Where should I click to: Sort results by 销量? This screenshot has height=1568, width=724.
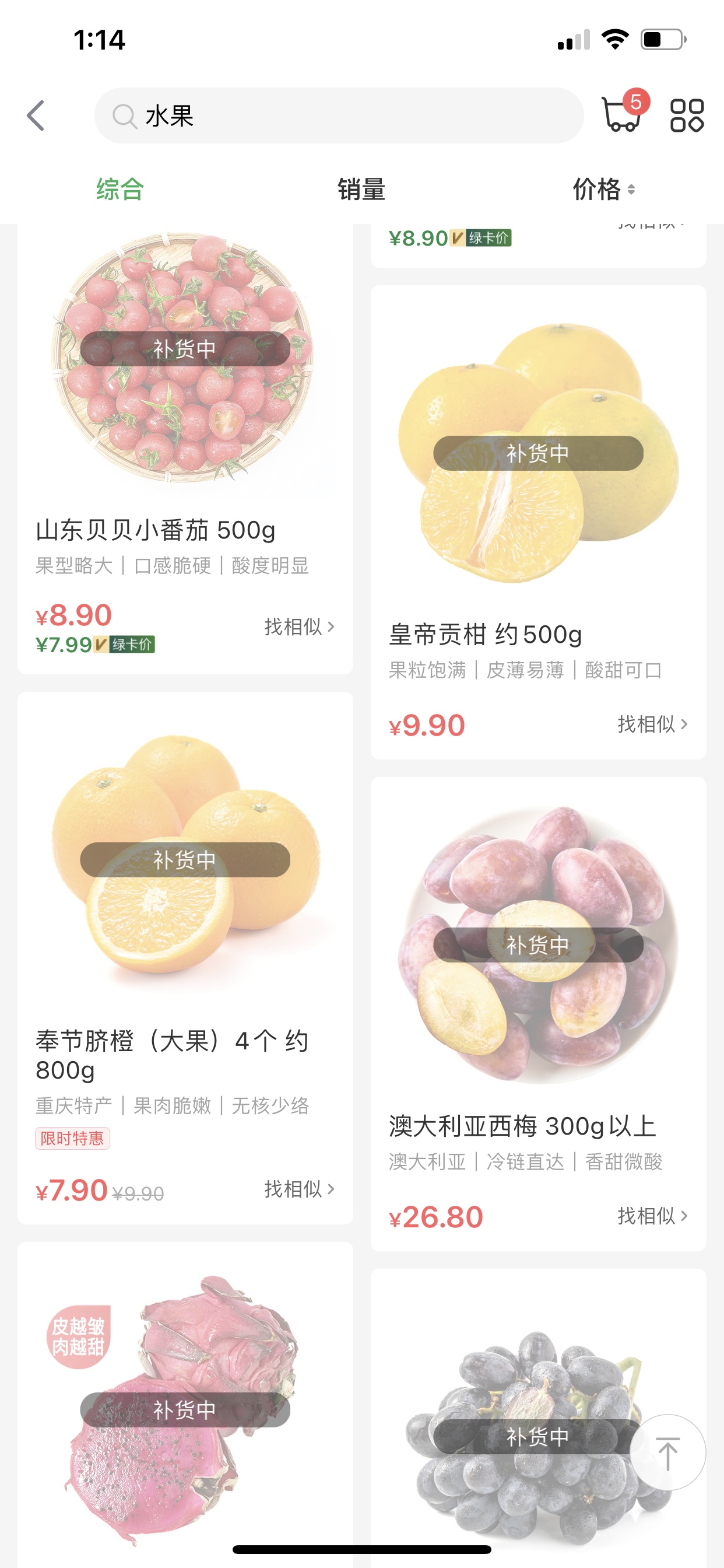361,190
